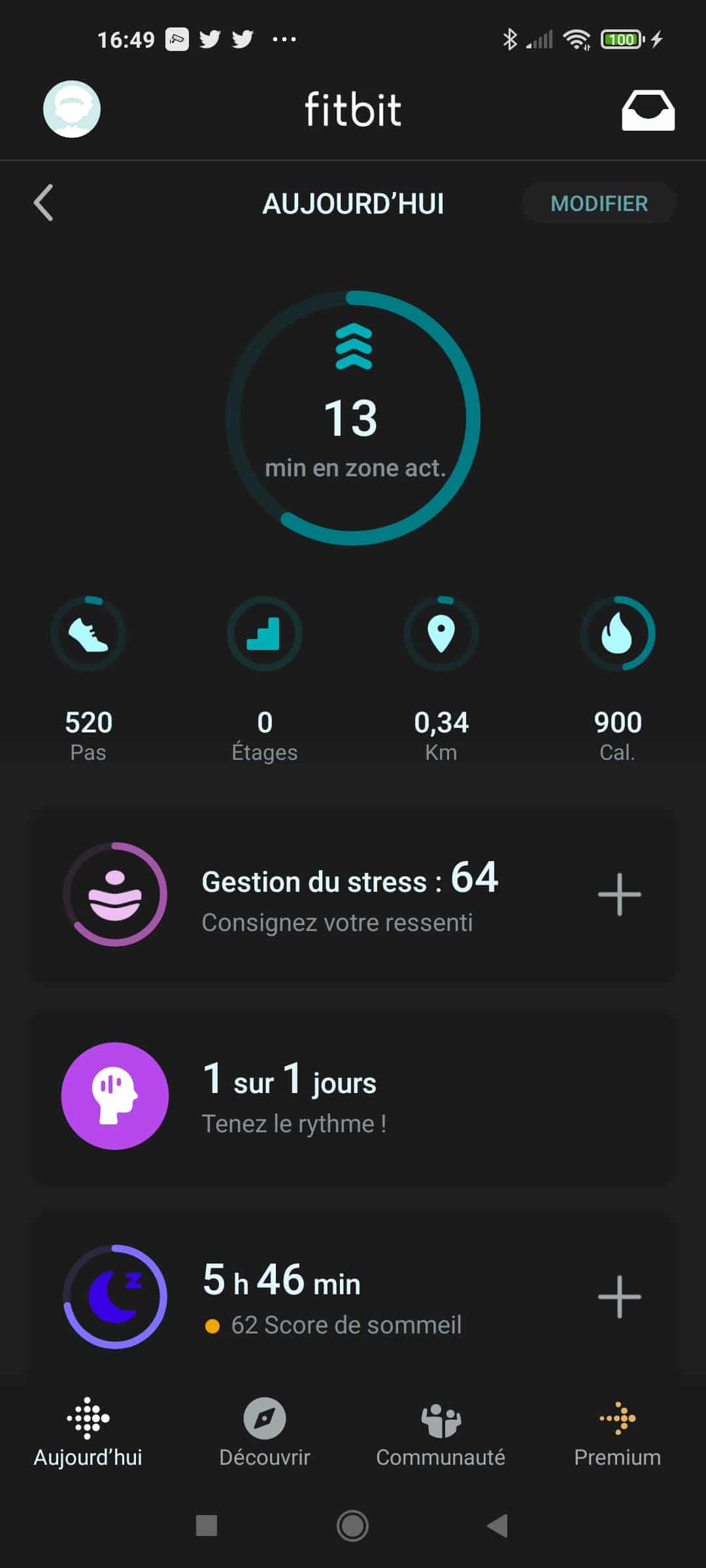This screenshot has width=706, height=1568.
Task: Open the 1 sur 1 jours mindfulness card
Action: click(x=353, y=1096)
